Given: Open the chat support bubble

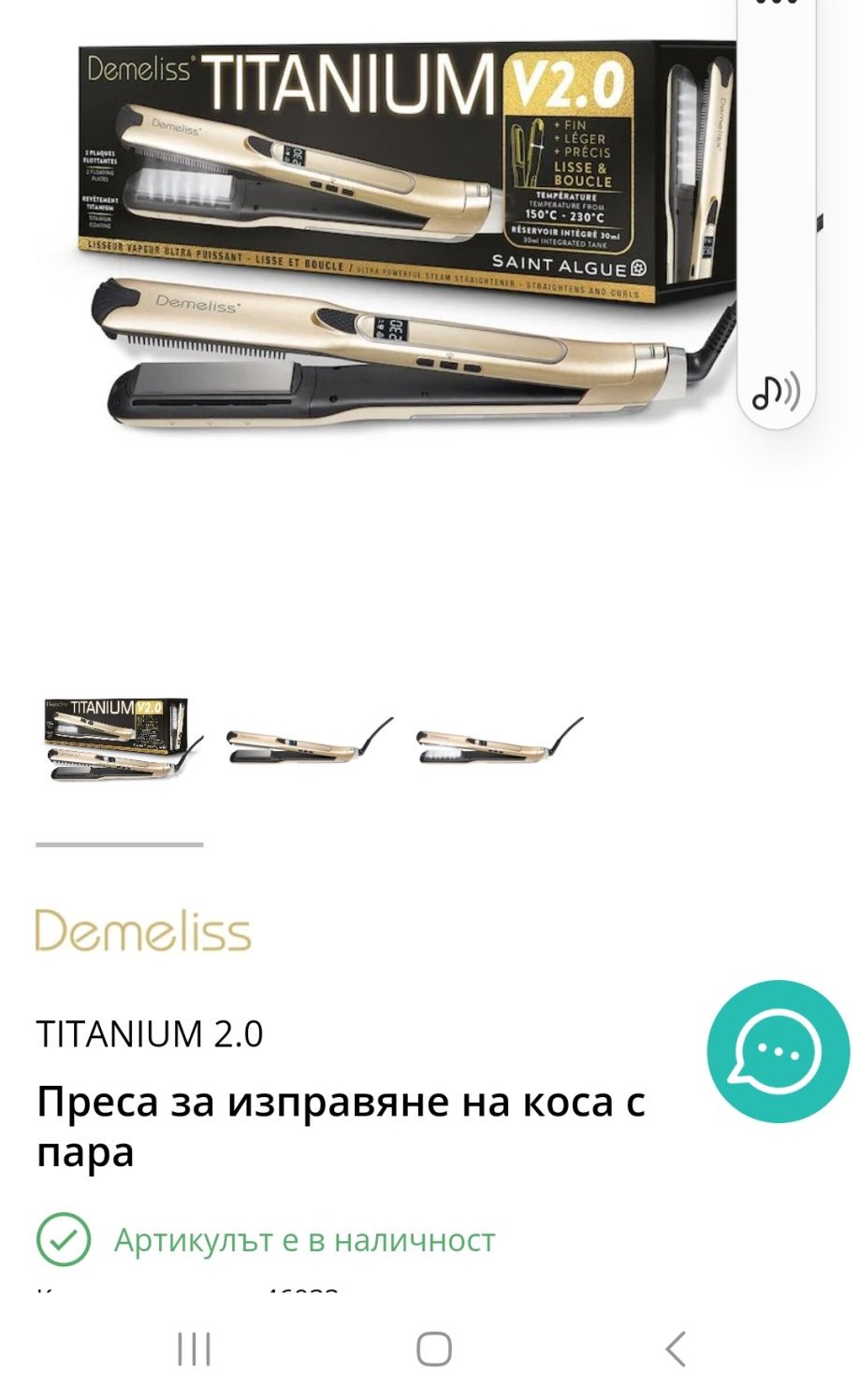Looking at the screenshot, I should (779, 1051).
